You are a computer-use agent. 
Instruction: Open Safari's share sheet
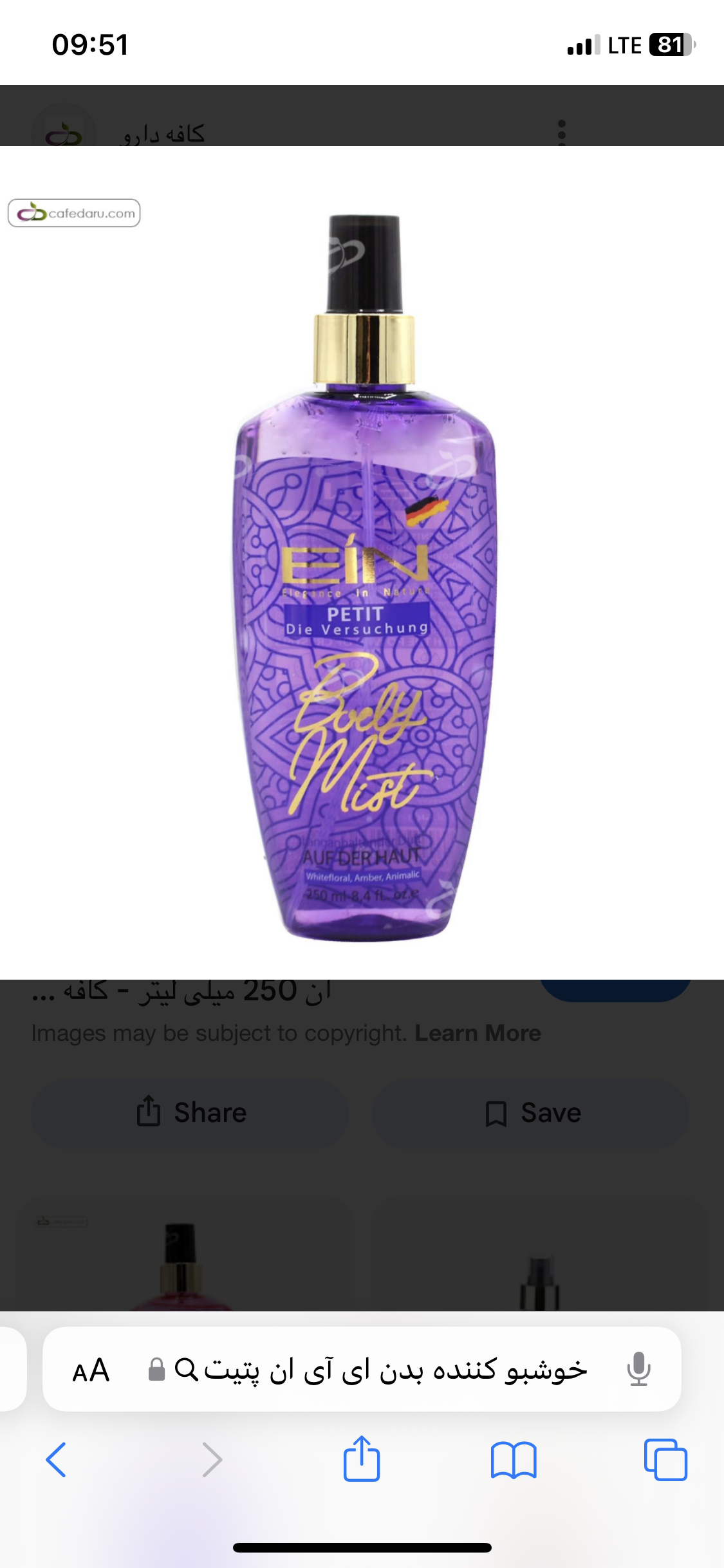tap(362, 1460)
